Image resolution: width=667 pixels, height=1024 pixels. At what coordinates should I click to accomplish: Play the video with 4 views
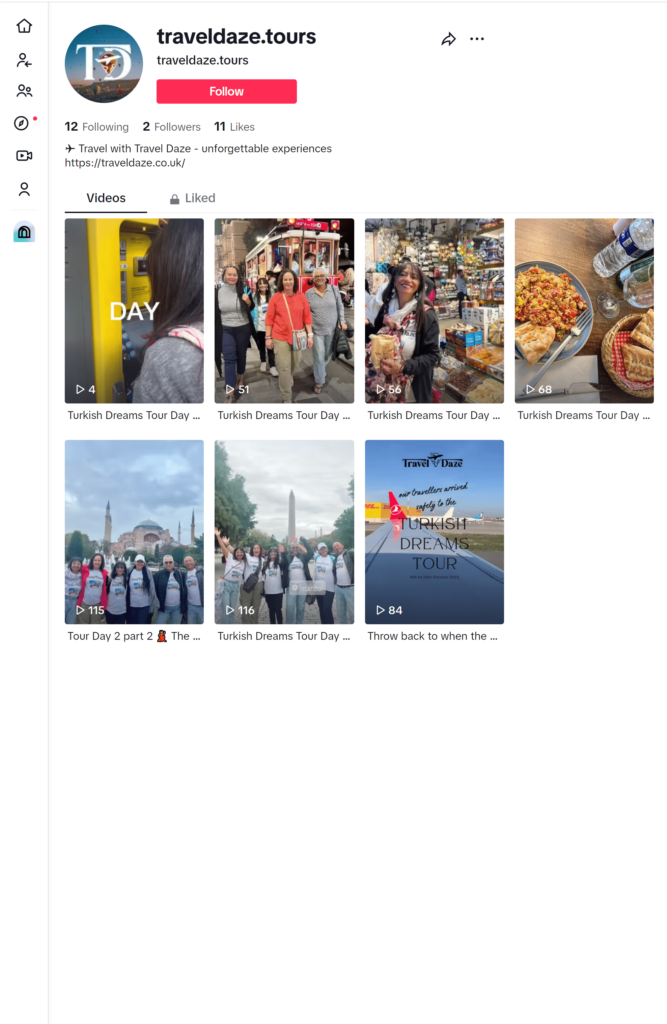134,310
